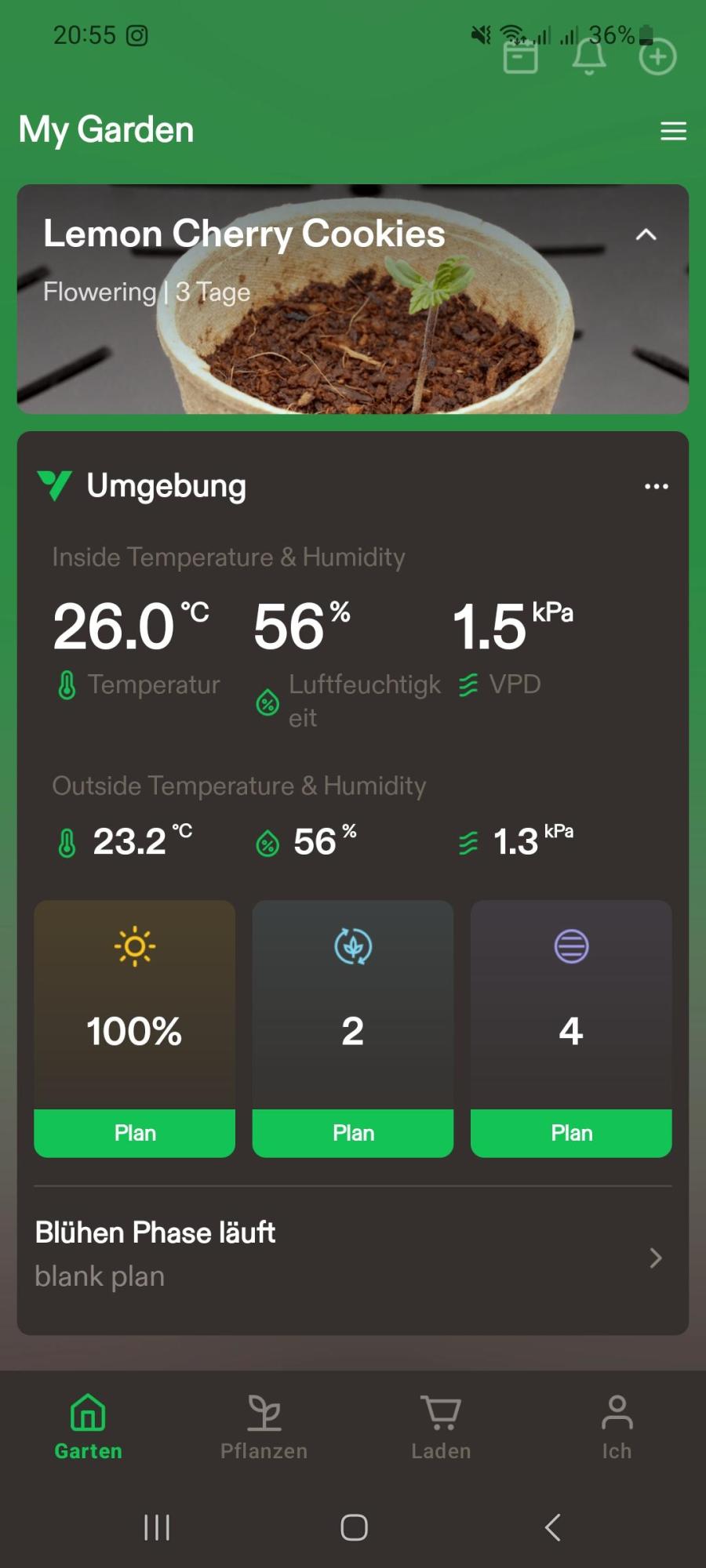Switch to the Garten tab
Screen dimensions: 706x1568
pos(88,1427)
